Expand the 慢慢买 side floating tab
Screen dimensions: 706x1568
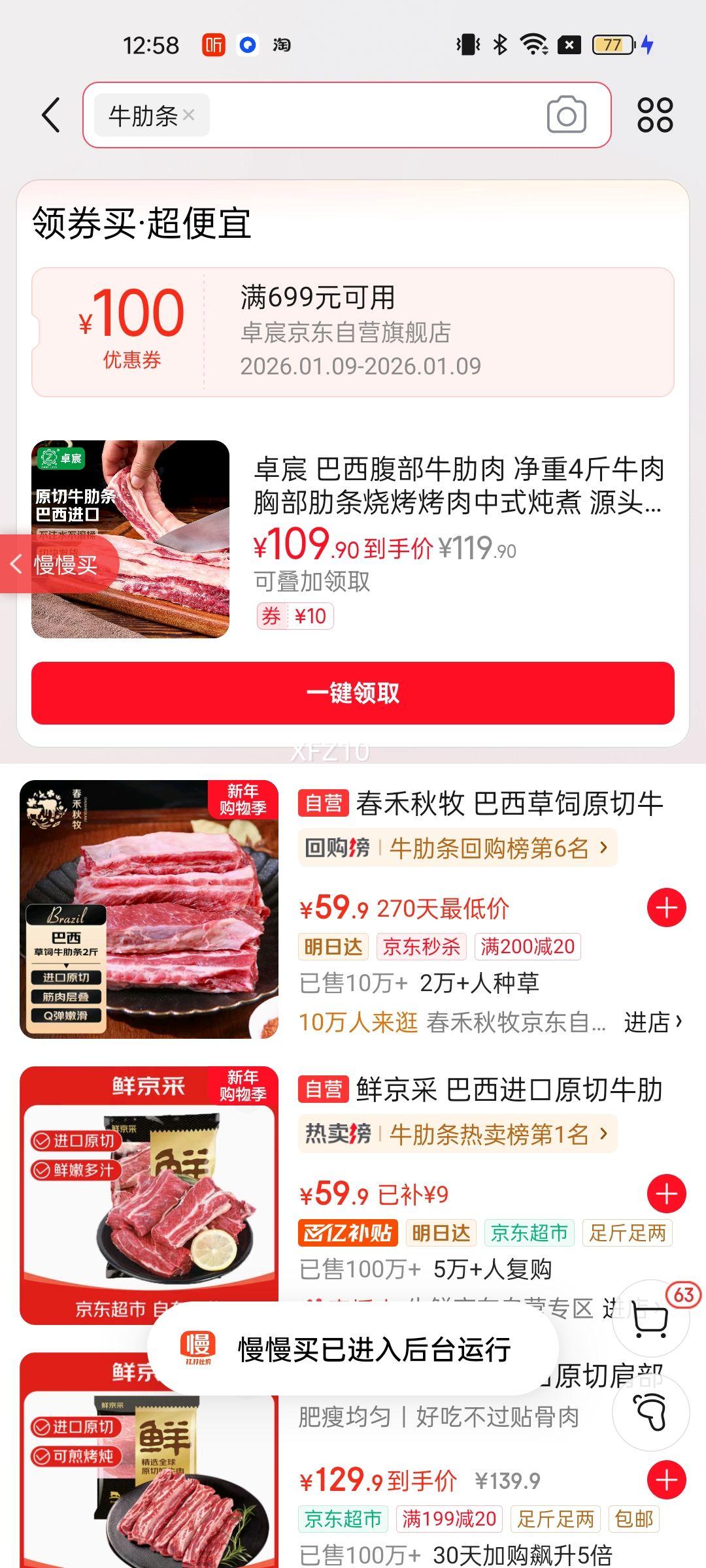59,564
